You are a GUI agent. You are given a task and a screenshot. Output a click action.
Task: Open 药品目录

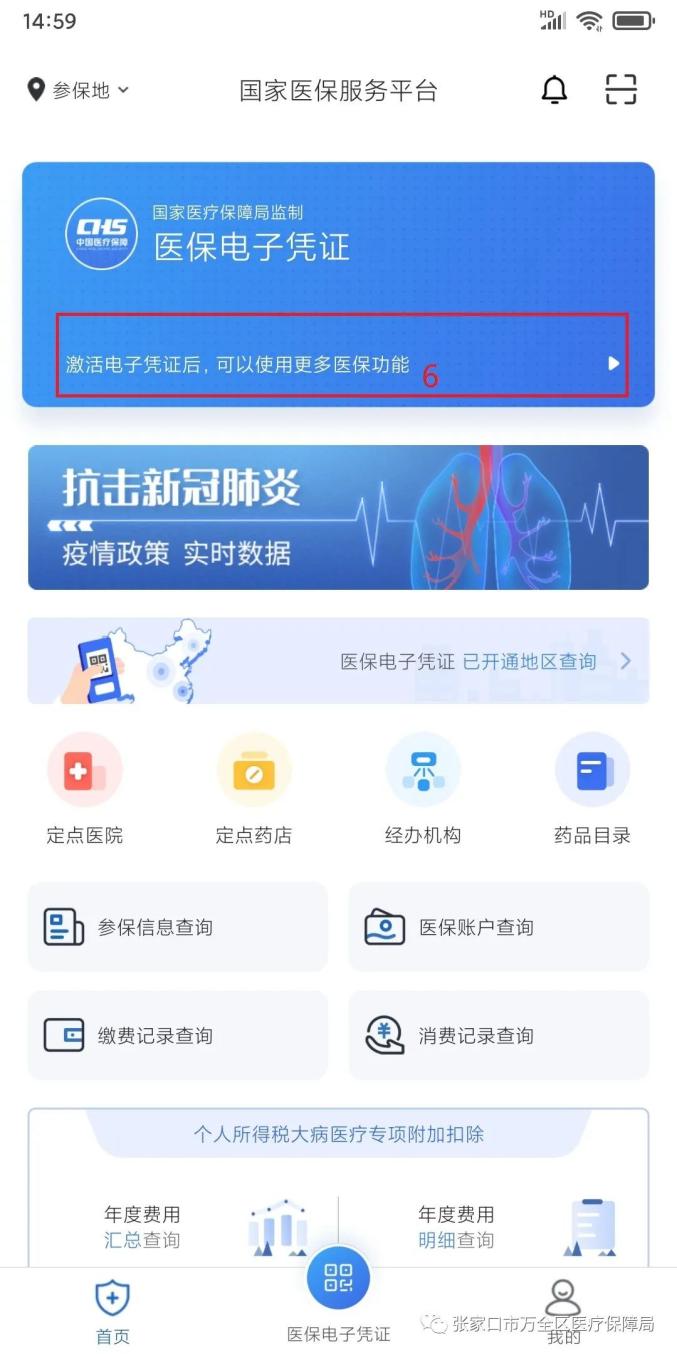(592, 789)
